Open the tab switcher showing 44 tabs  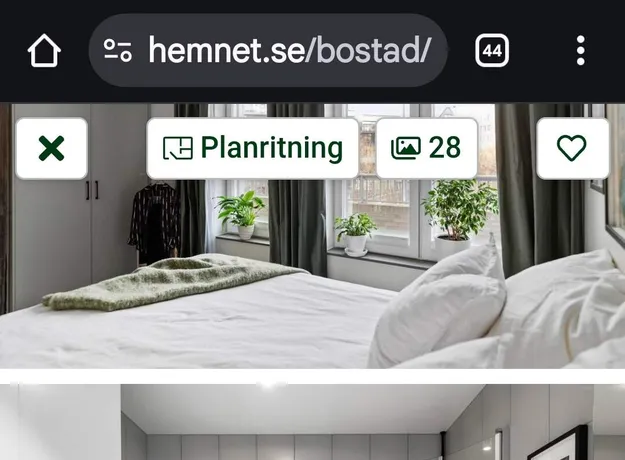(492, 50)
